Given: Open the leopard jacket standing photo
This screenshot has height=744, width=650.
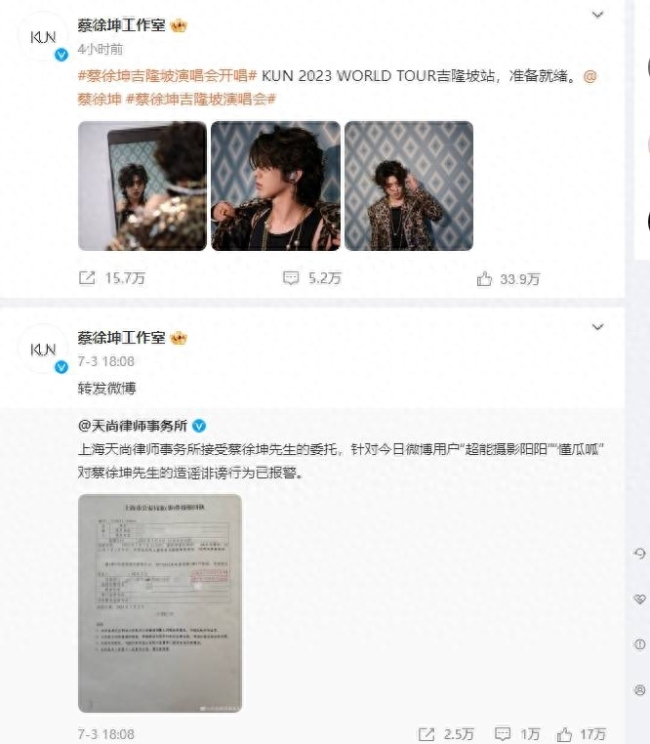Looking at the screenshot, I should (408, 186).
